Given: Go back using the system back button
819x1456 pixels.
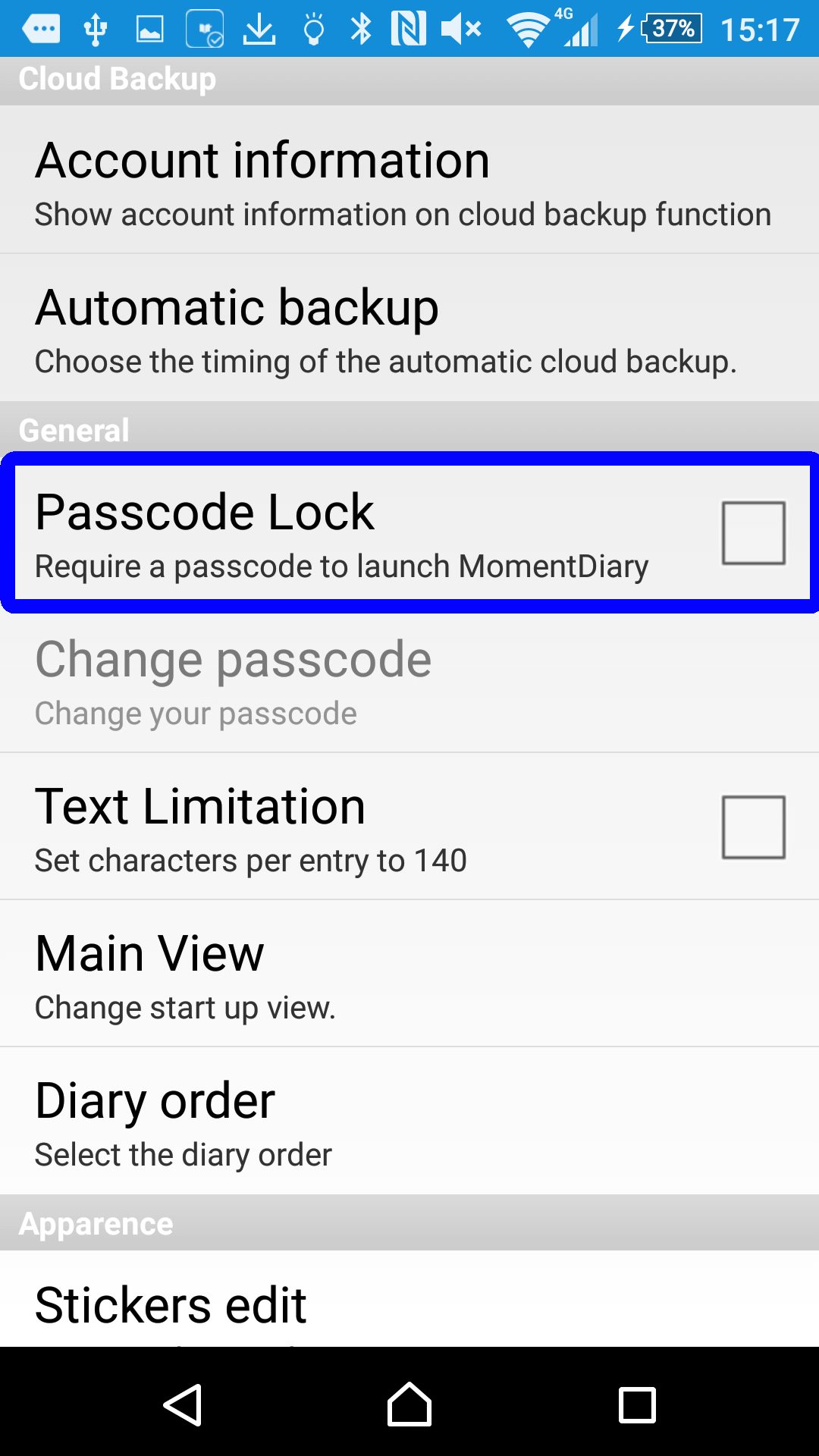Looking at the screenshot, I should point(182,1405).
